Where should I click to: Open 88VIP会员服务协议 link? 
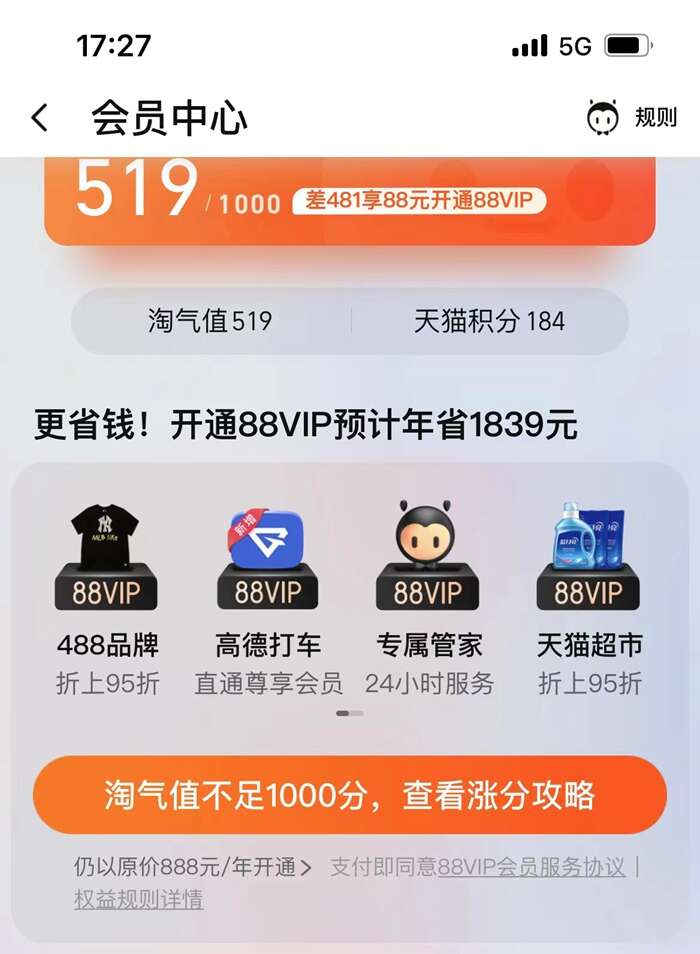531,867
